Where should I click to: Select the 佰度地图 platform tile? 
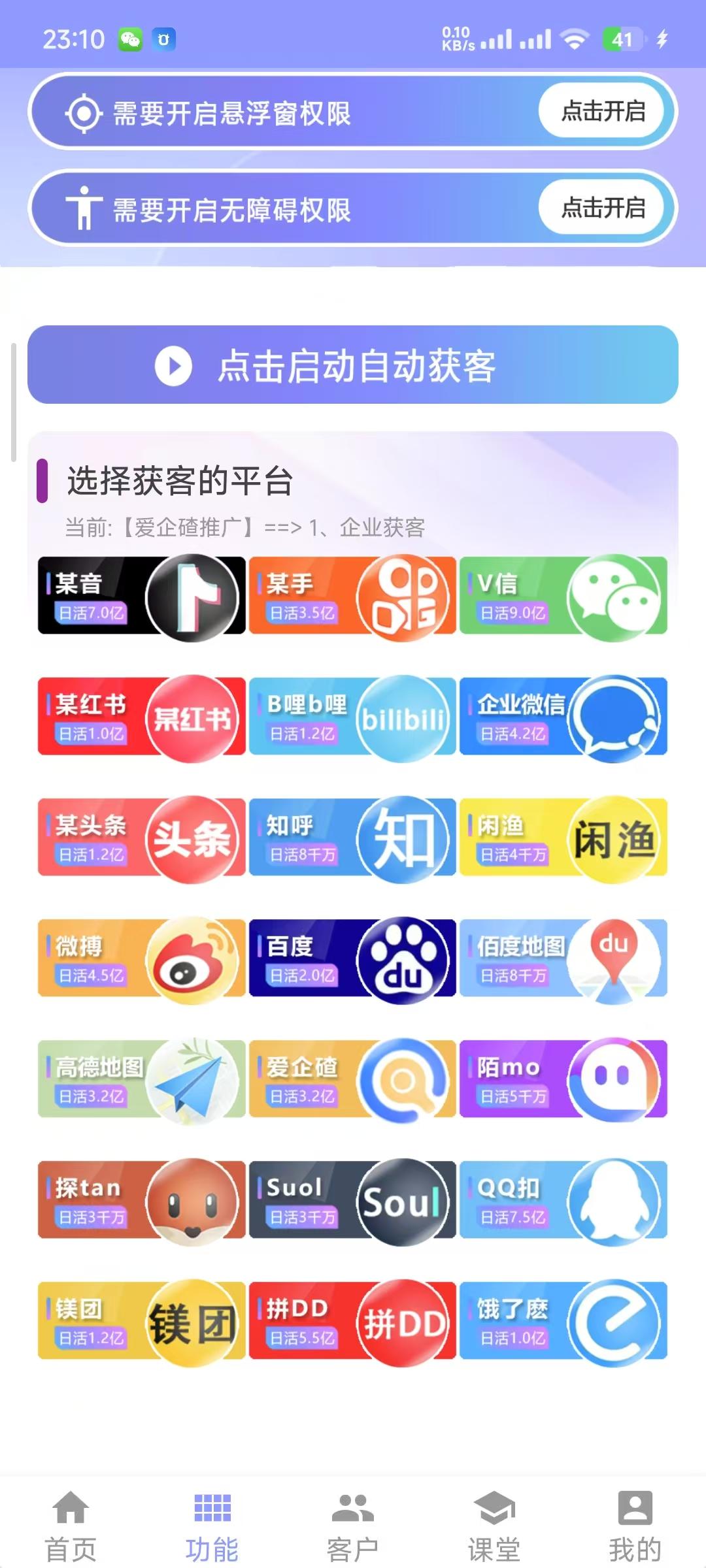563,958
